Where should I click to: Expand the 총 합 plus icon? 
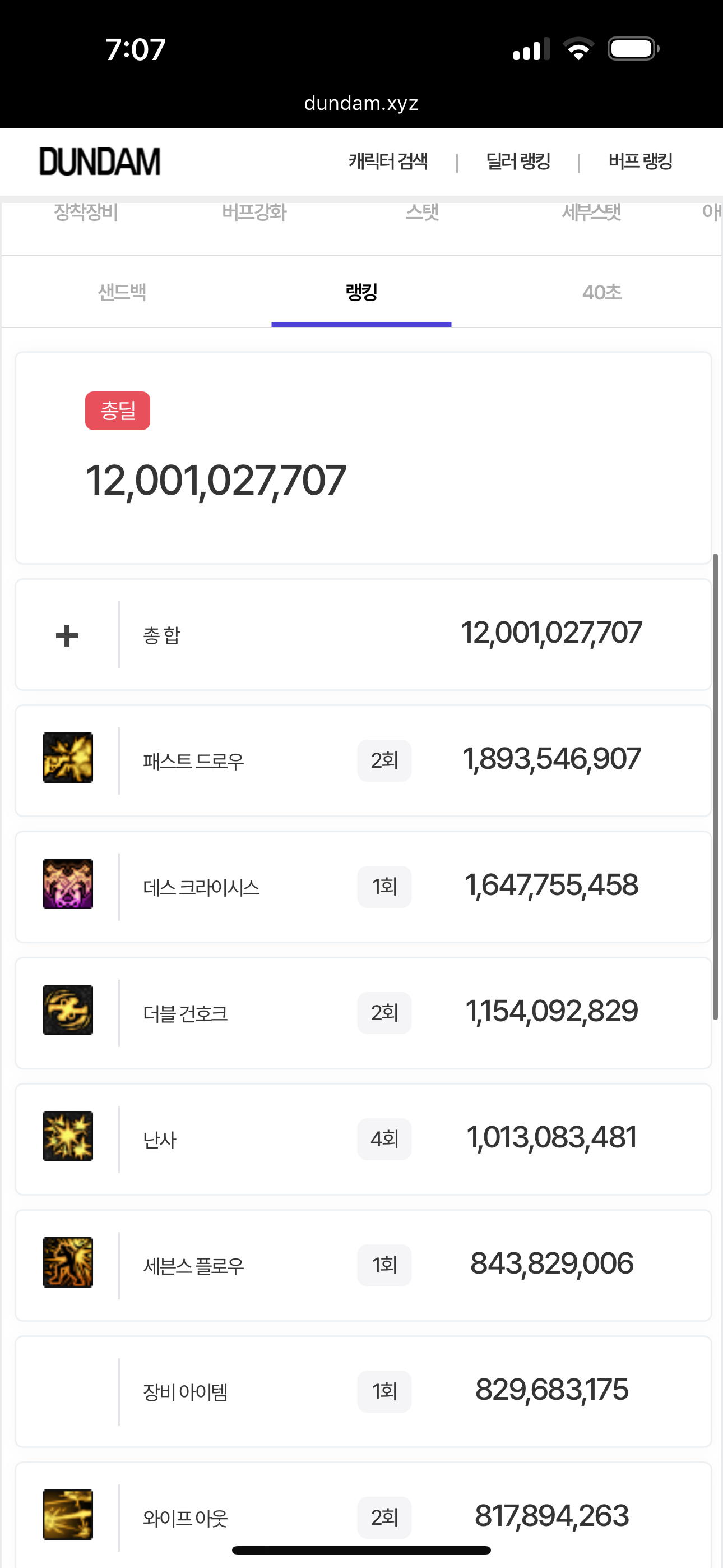(67, 635)
